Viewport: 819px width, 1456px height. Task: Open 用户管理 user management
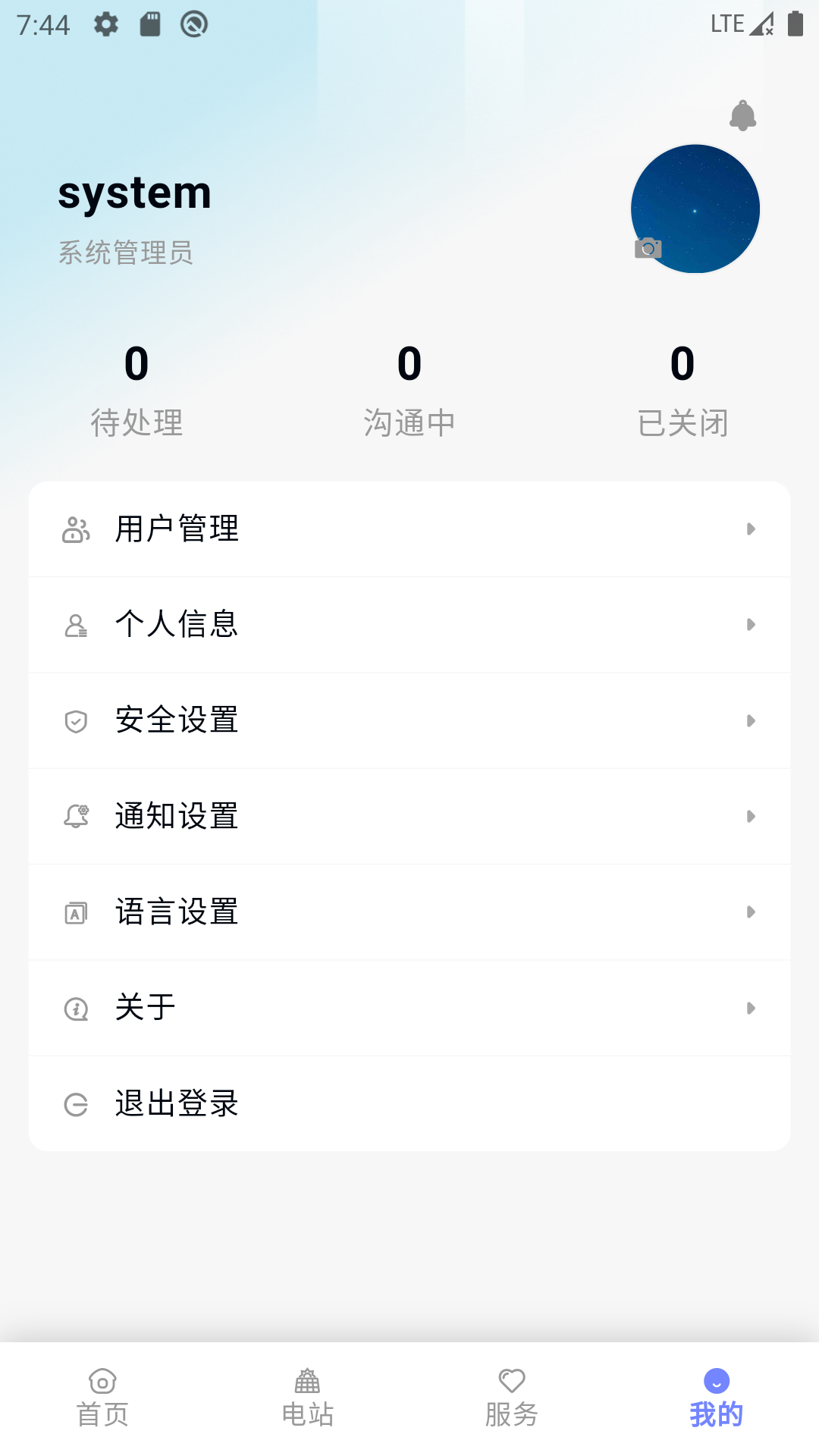click(409, 529)
